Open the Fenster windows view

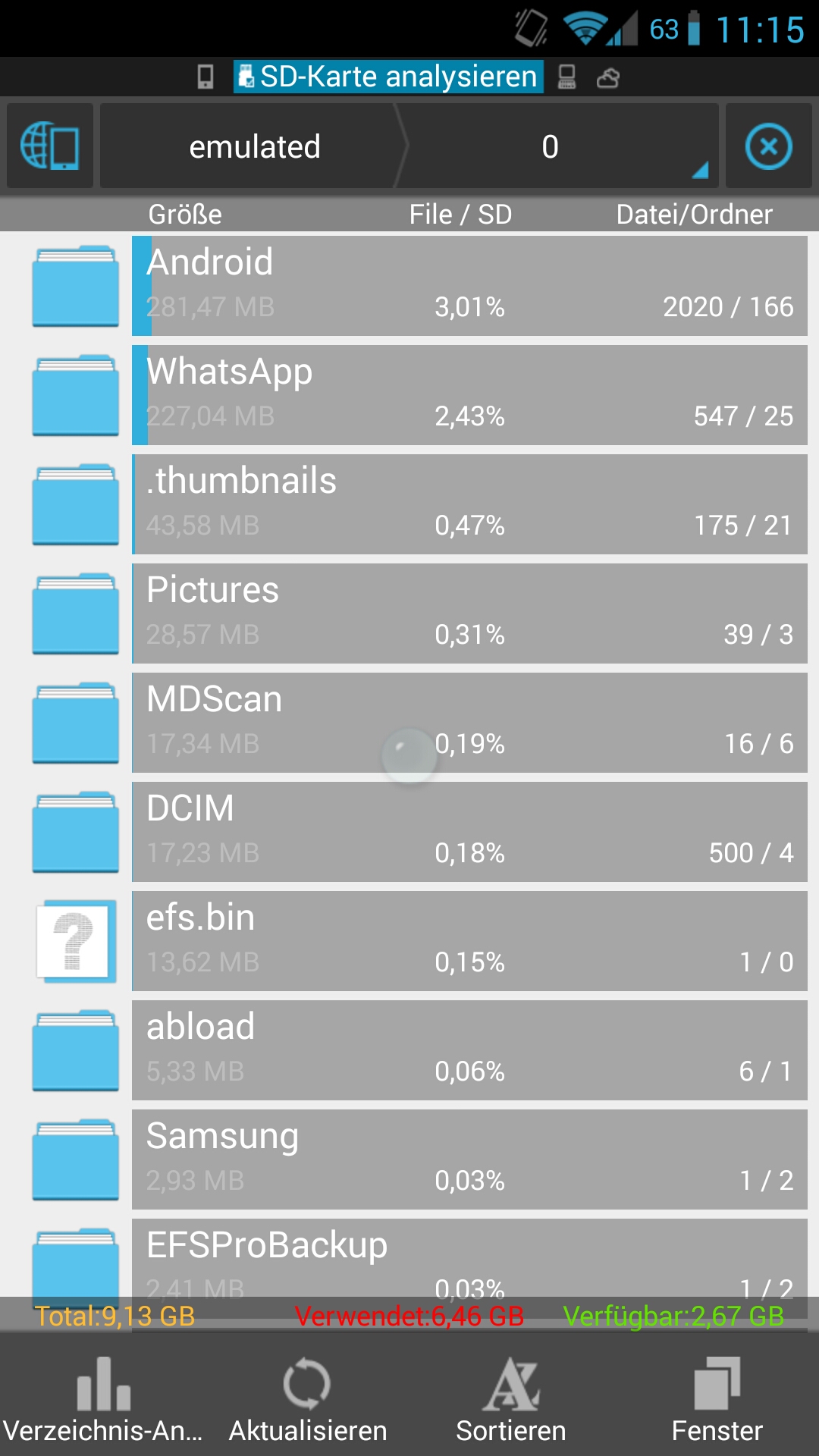tap(717, 1399)
